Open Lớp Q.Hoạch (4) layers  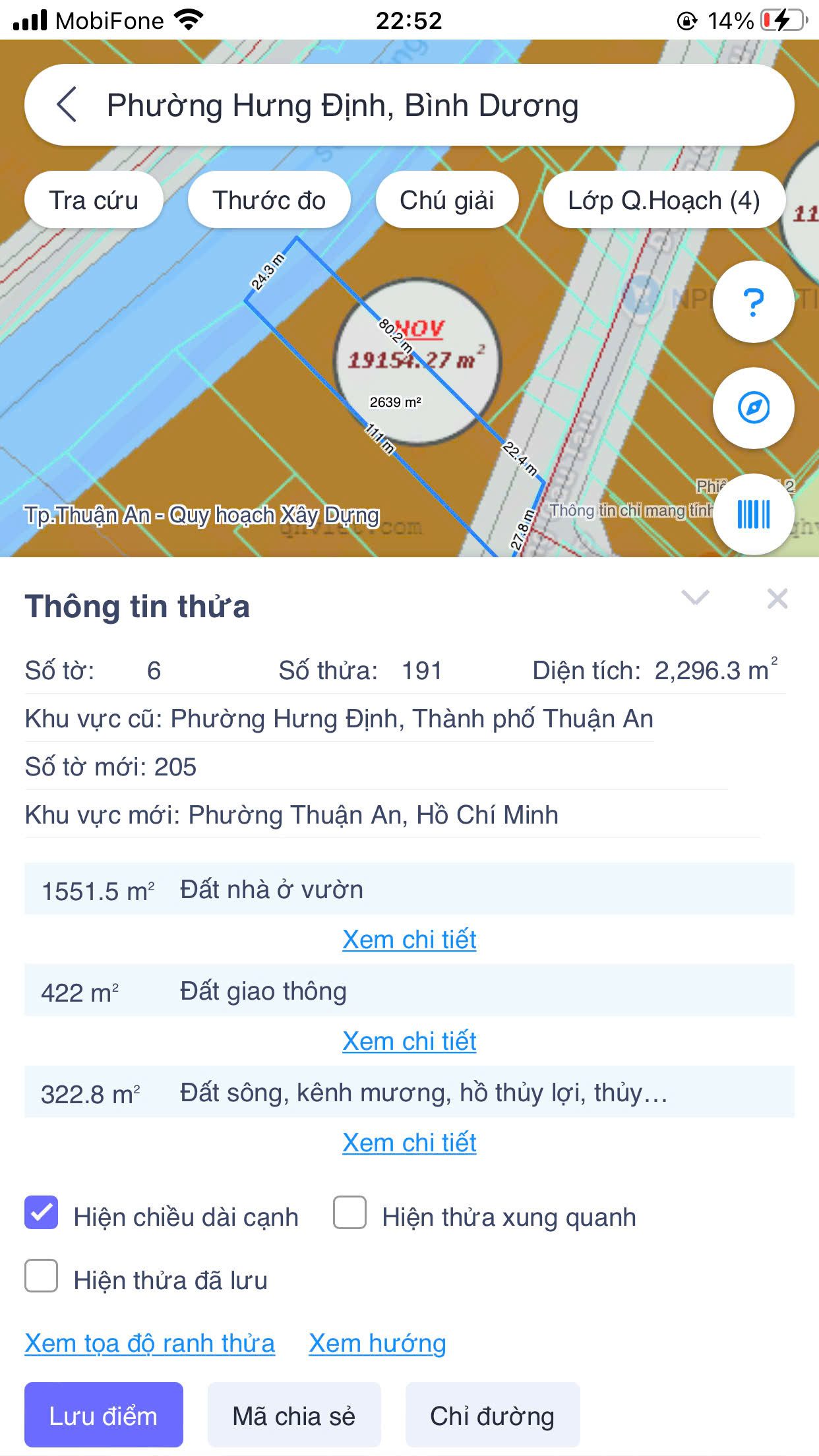[x=664, y=200]
